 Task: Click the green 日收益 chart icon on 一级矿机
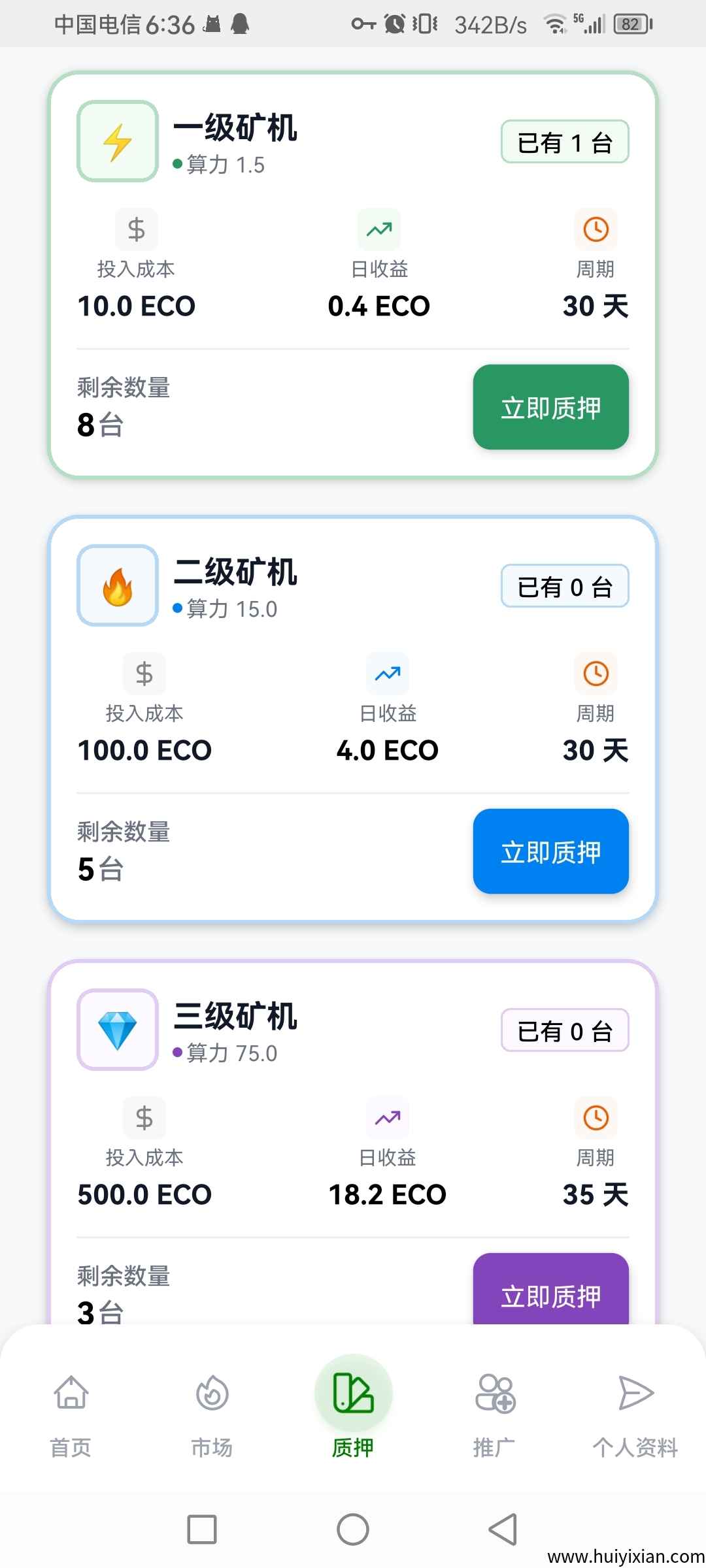tap(379, 229)
